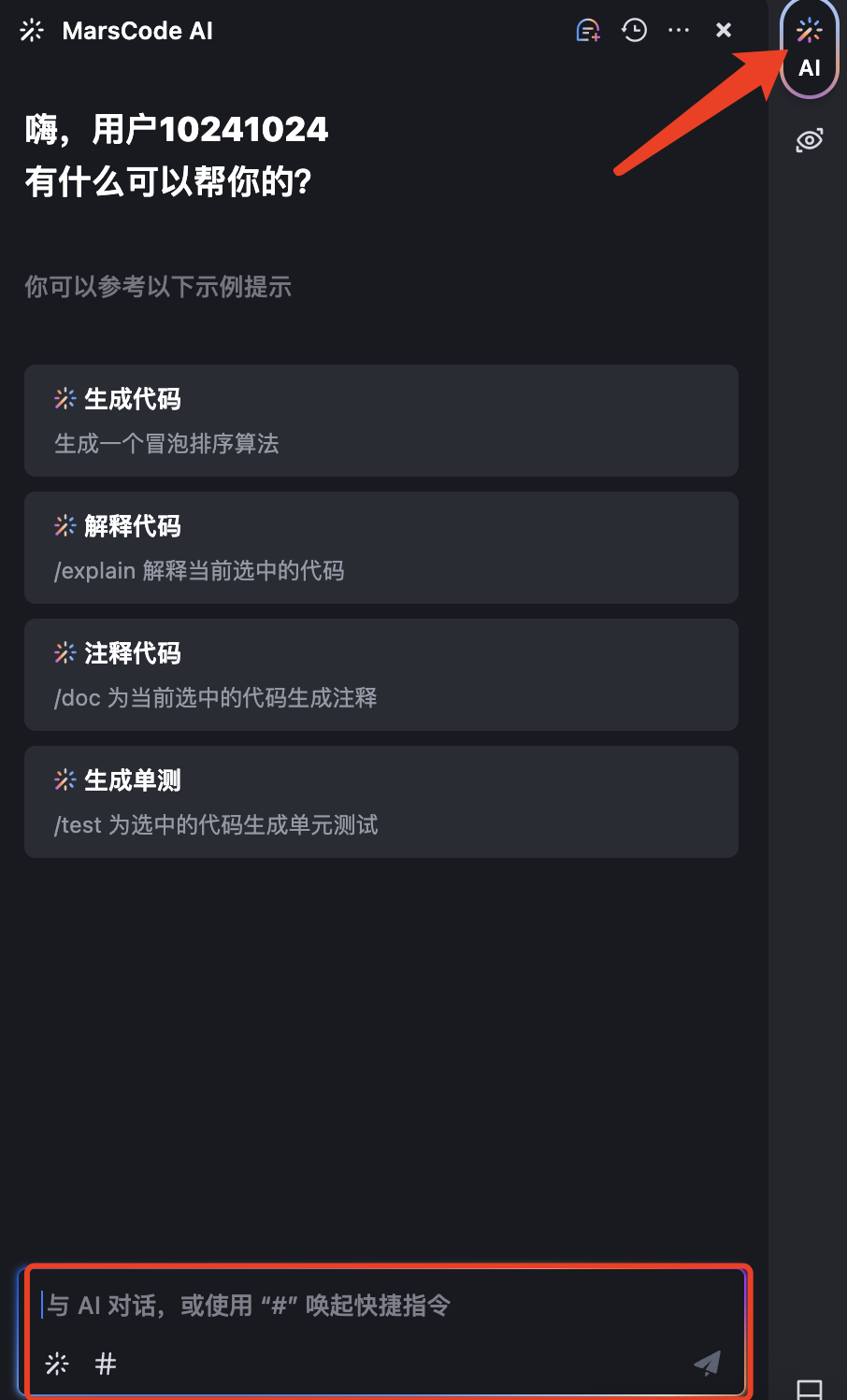
Task: Send the message with paper plane
Action: 708,1364
